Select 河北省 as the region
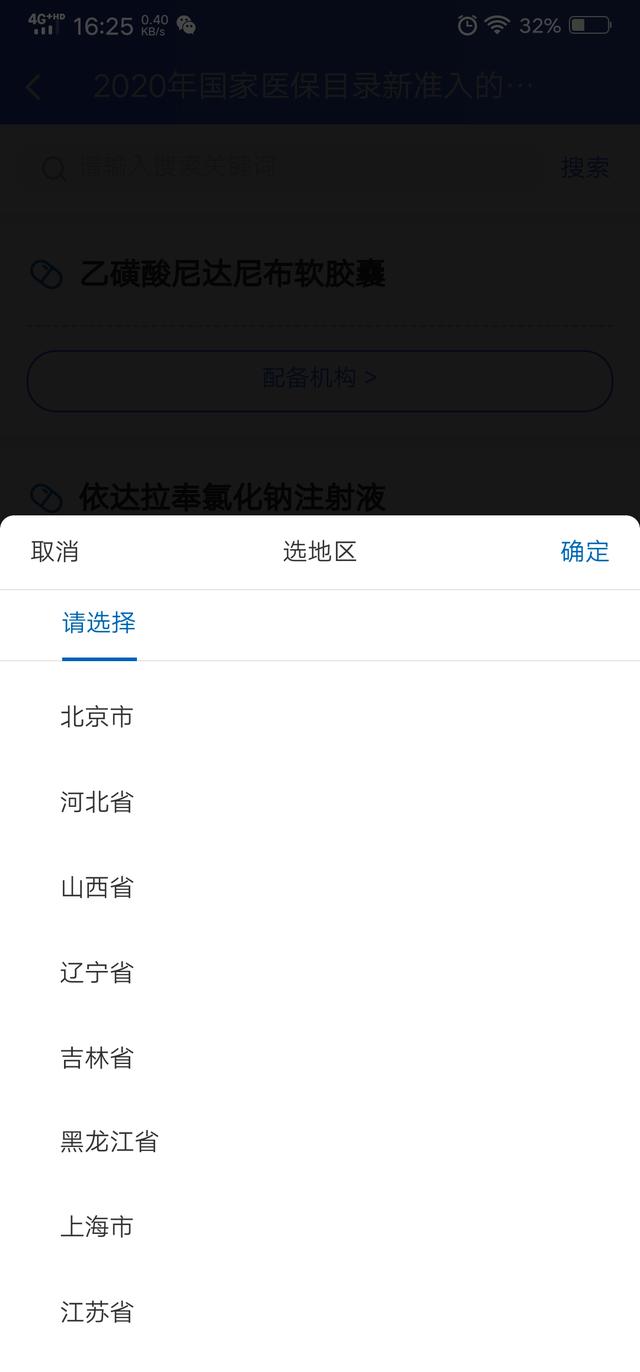Image resolution: width=640 pixels, height=1372 pixels. (97, 802)
